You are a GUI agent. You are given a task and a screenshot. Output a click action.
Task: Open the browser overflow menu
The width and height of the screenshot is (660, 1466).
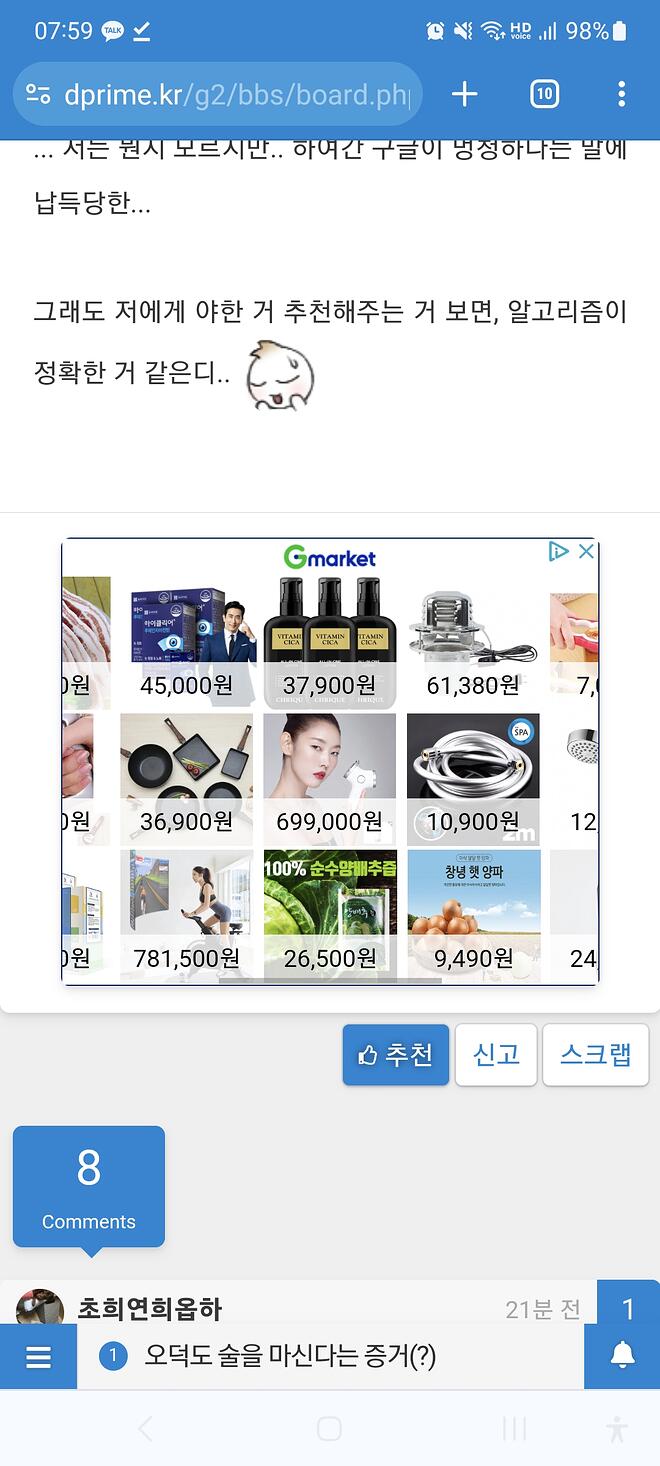pos(621,95)
